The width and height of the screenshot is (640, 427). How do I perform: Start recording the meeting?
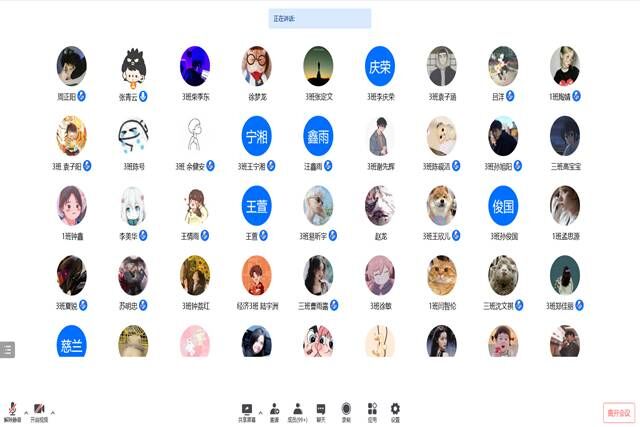pyautogui.click(x=347, y=410)
